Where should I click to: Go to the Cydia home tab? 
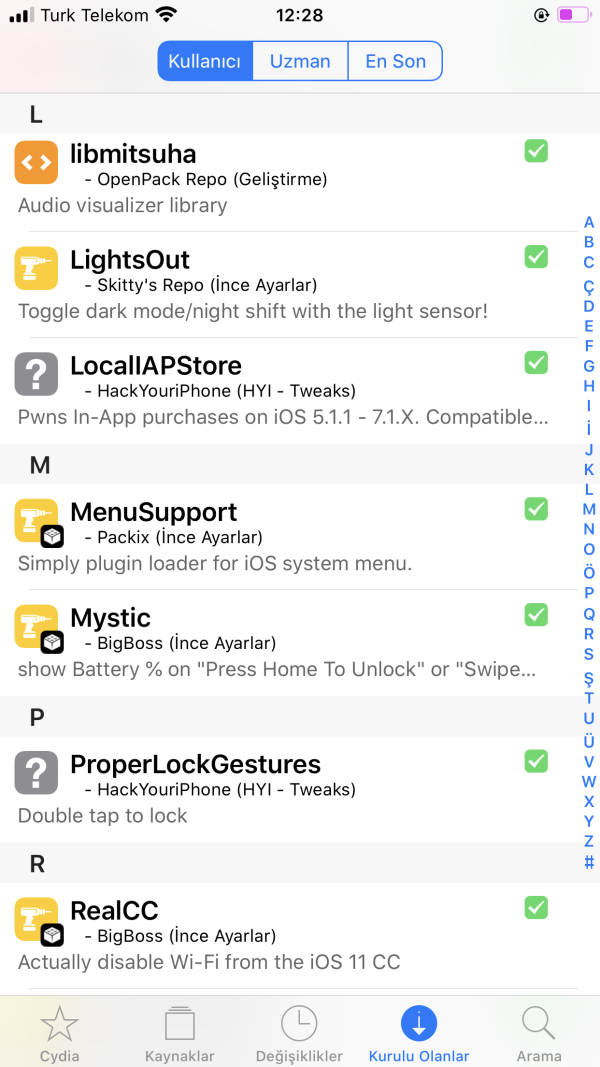point(59,1033)
